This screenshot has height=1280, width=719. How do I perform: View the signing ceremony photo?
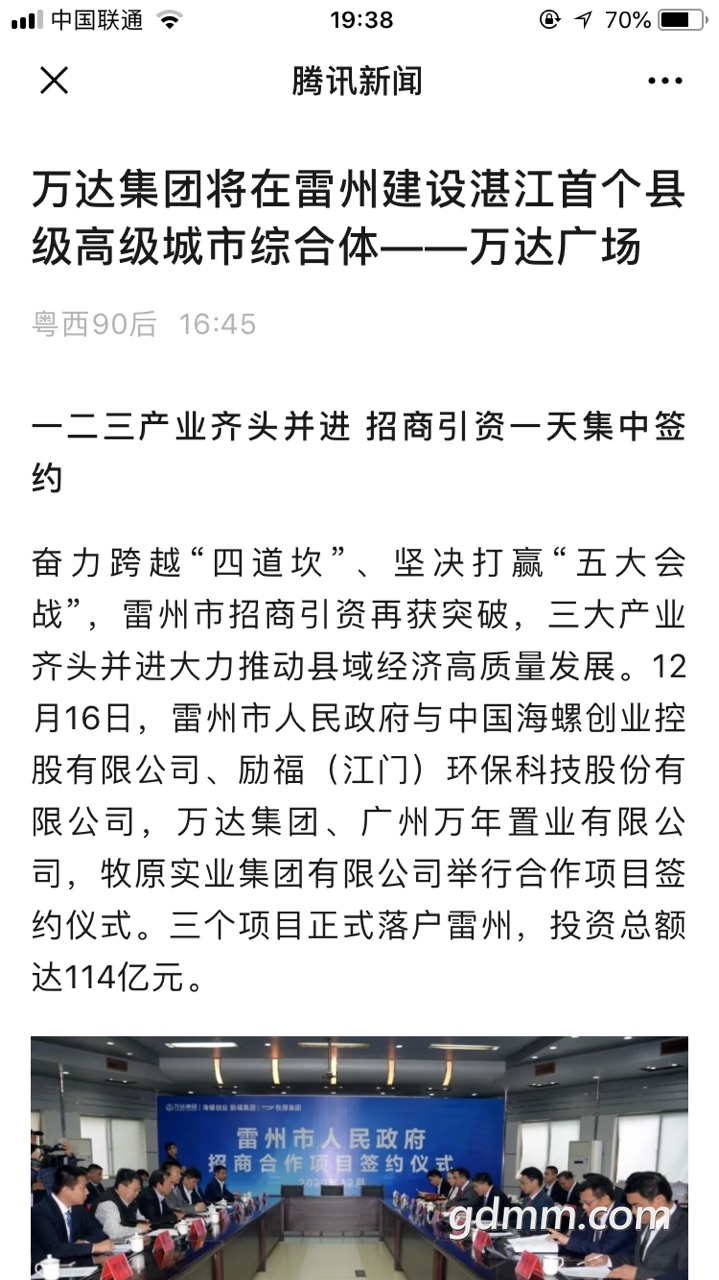pos(359,1158)
